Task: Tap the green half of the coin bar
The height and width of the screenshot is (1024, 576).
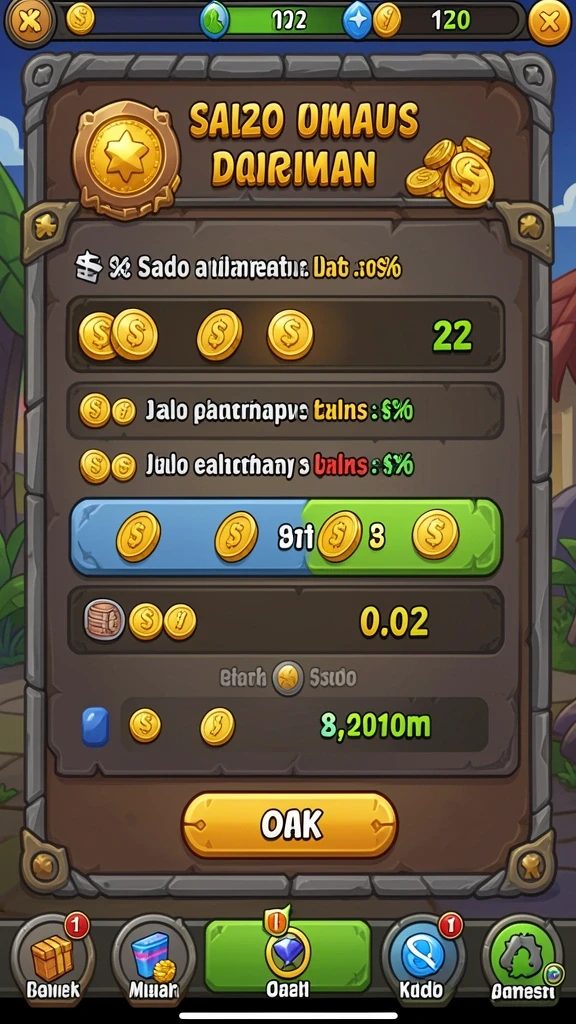Action: click(x=404, y=537)
